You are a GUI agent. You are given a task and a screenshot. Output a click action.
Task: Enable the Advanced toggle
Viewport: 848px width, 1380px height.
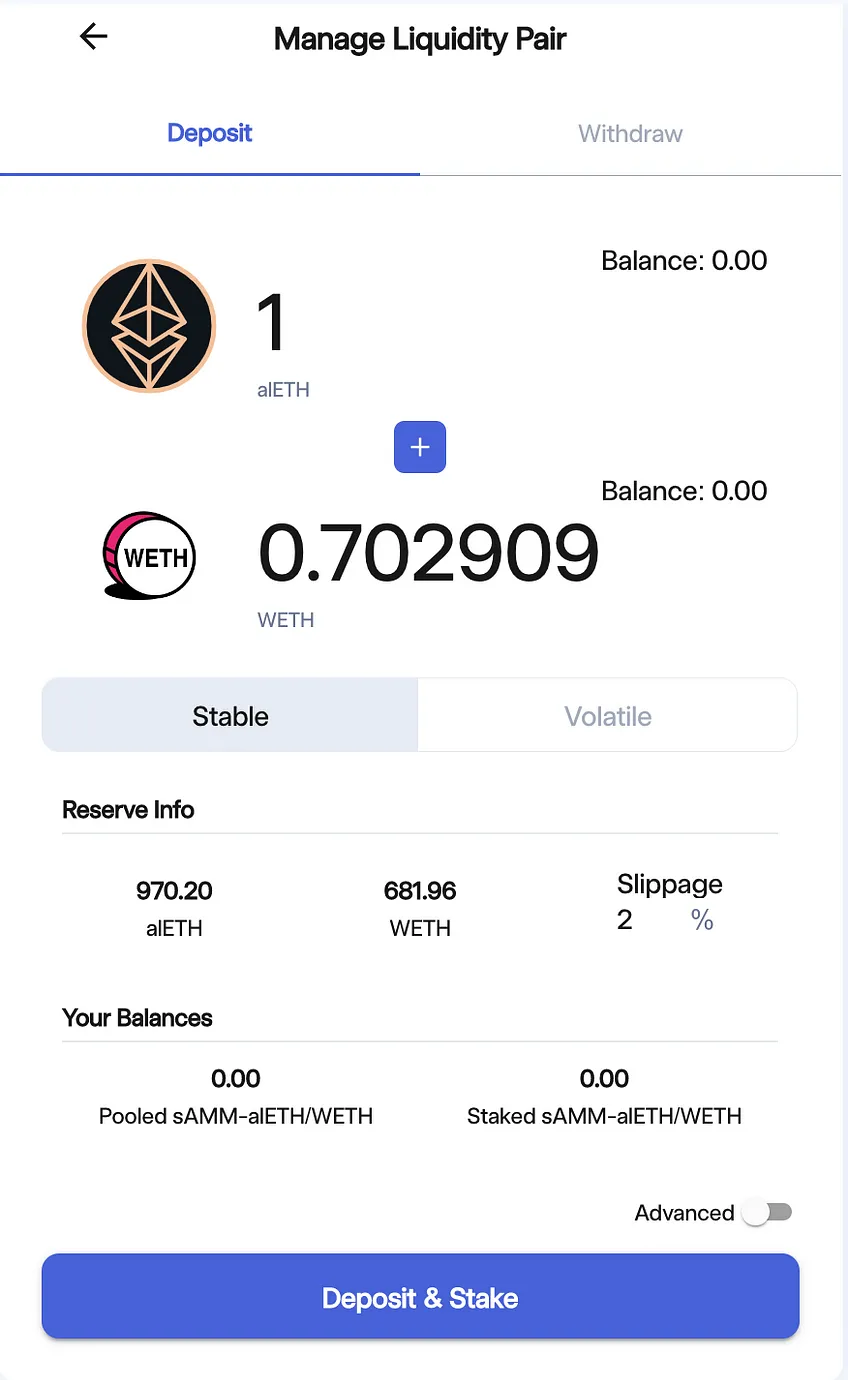(768, 1213)
